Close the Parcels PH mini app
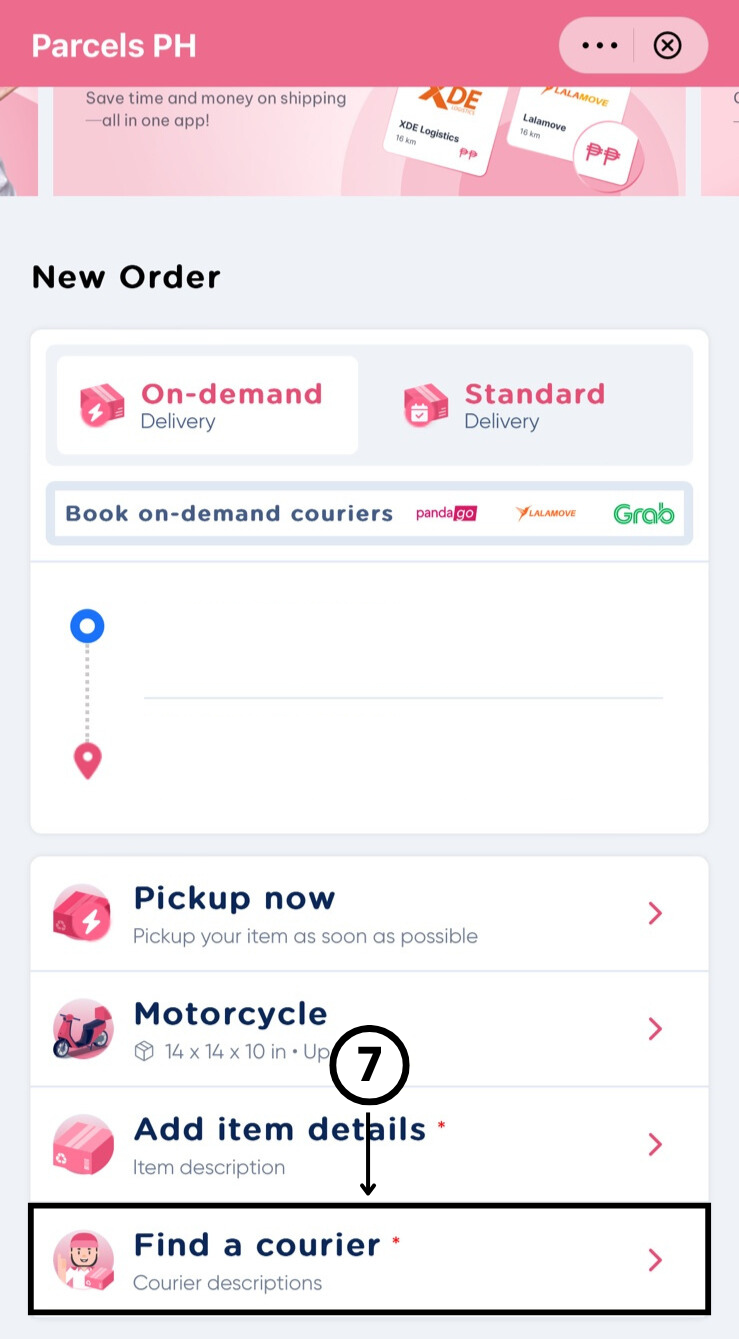739x1339 pixels. 667,46
